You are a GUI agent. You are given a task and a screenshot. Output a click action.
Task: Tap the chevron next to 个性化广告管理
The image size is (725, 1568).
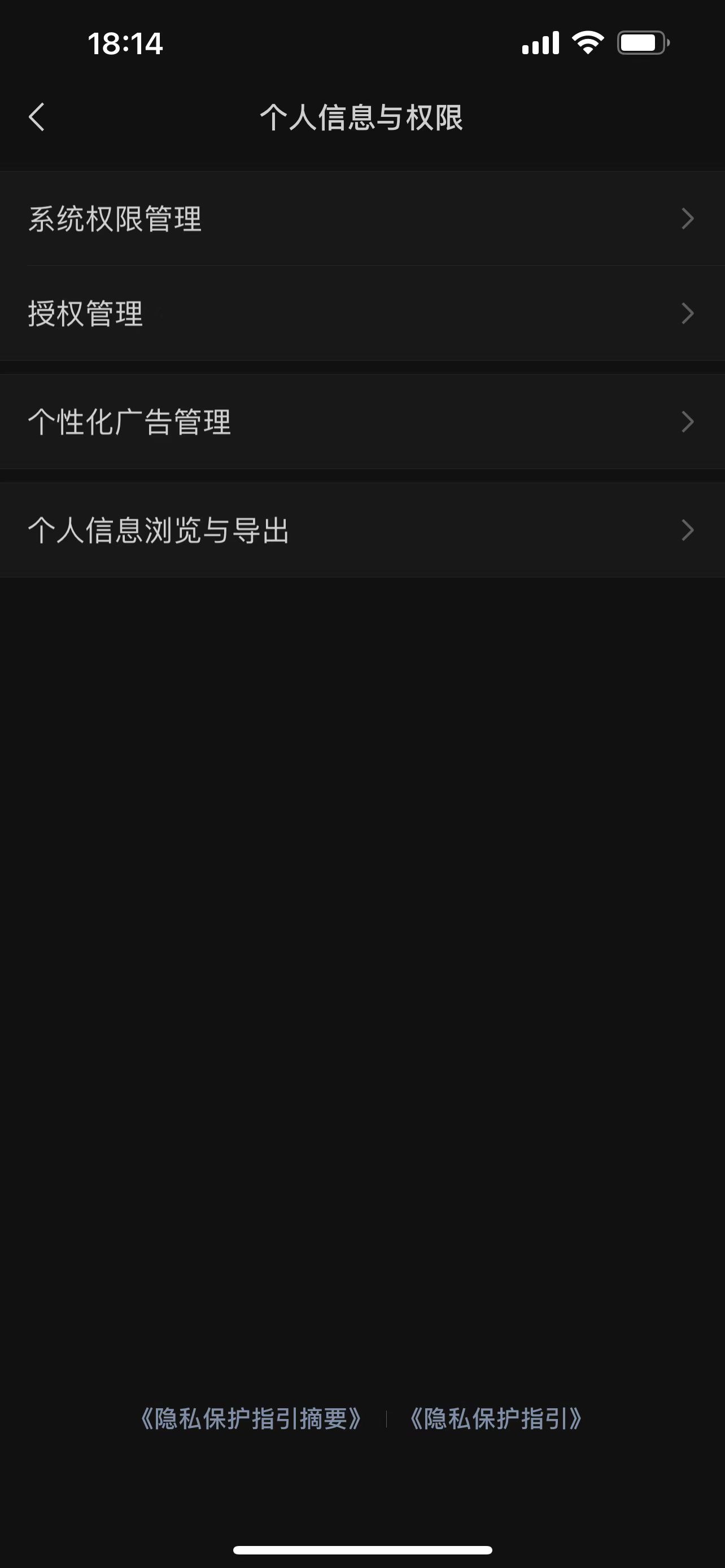pos(687,421)
